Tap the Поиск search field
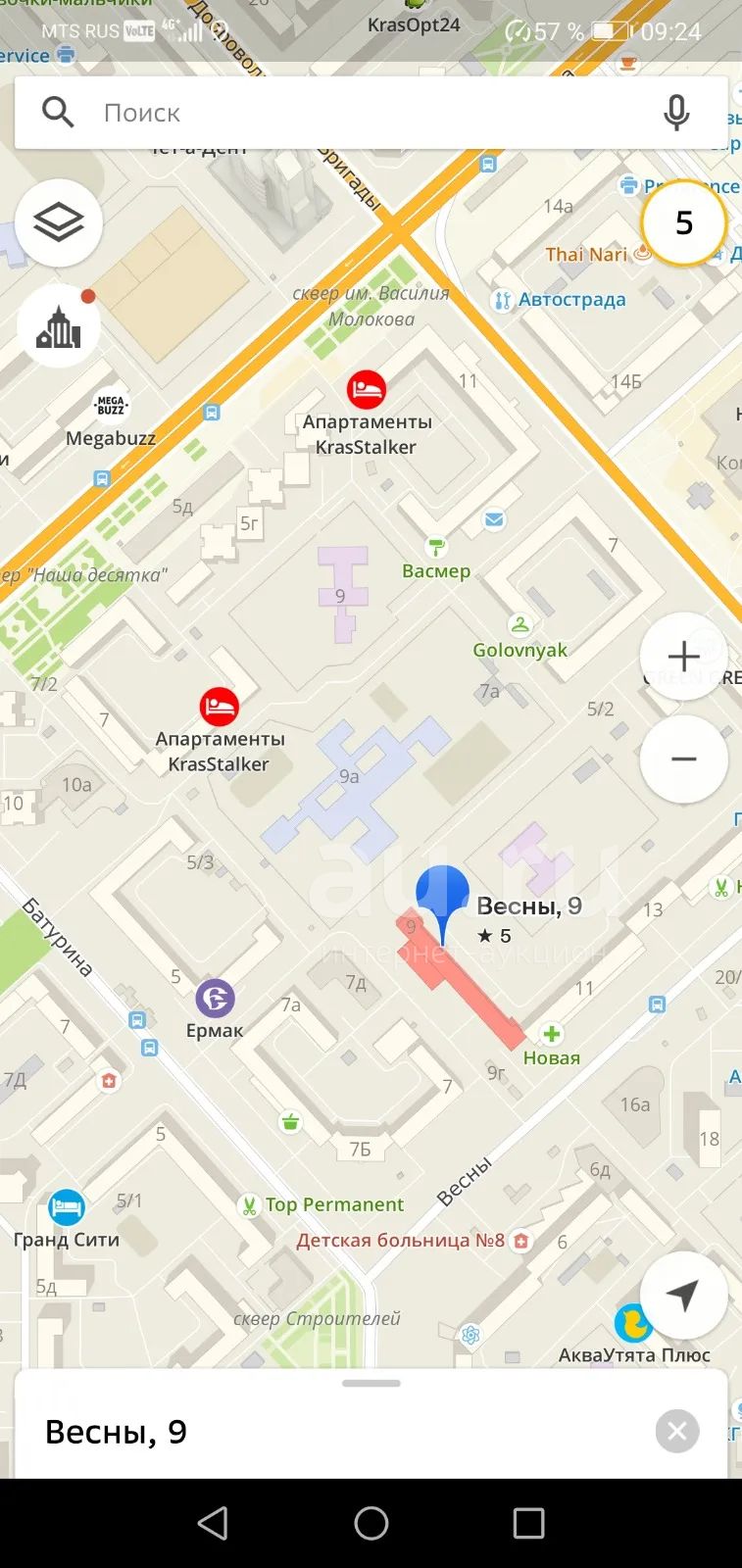Image resolution: width=742 pixels, height=1568 pixels. pyautogui.click(x=371, y=113)
